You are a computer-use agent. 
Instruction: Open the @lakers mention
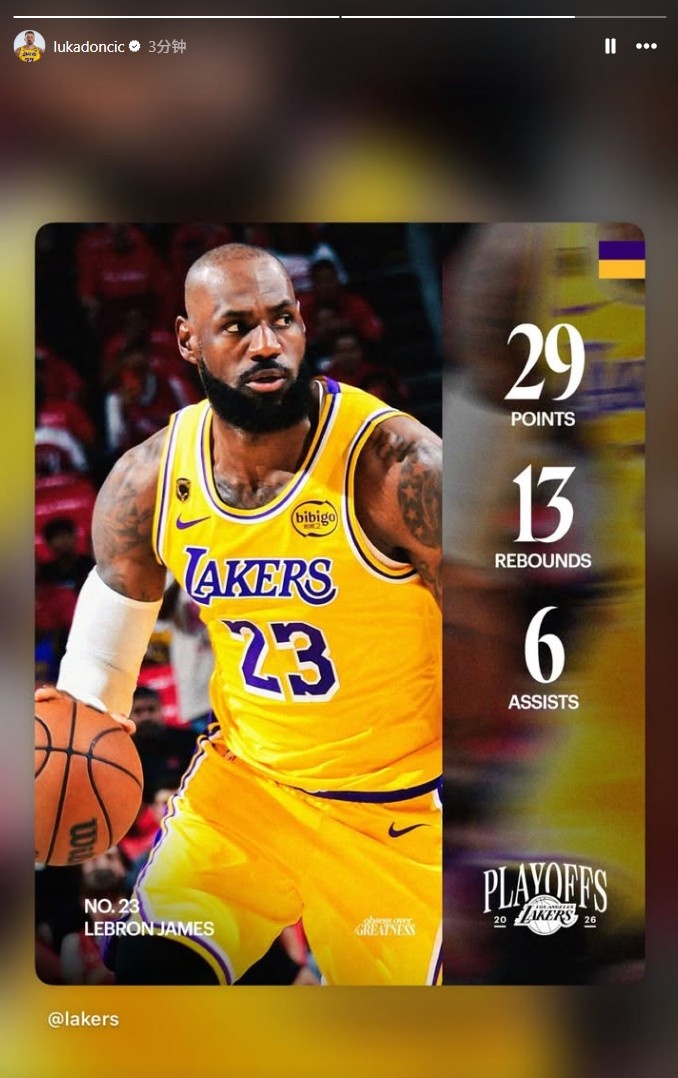click(x=83, y=1019)
